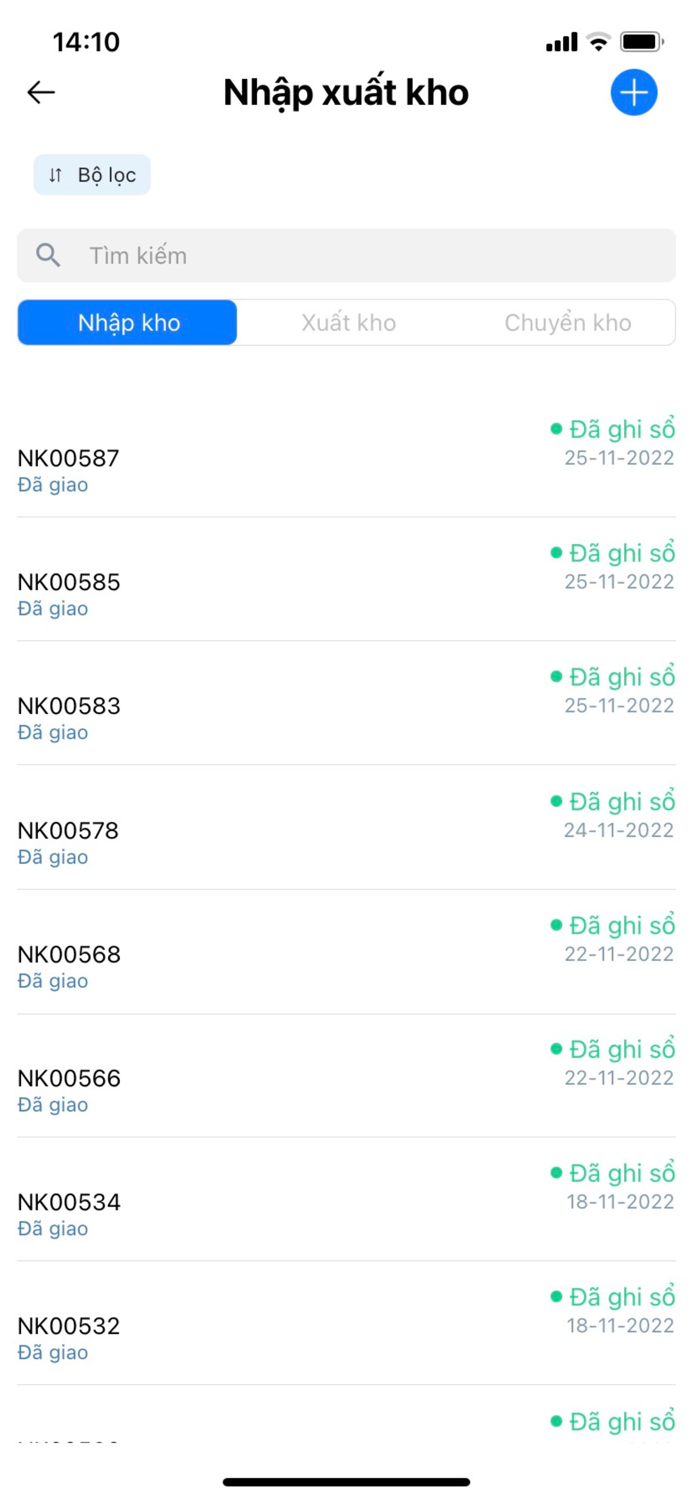Open receipt NK00585
The height and width of the screenshot is (1500, 693).
coord(68,583)
